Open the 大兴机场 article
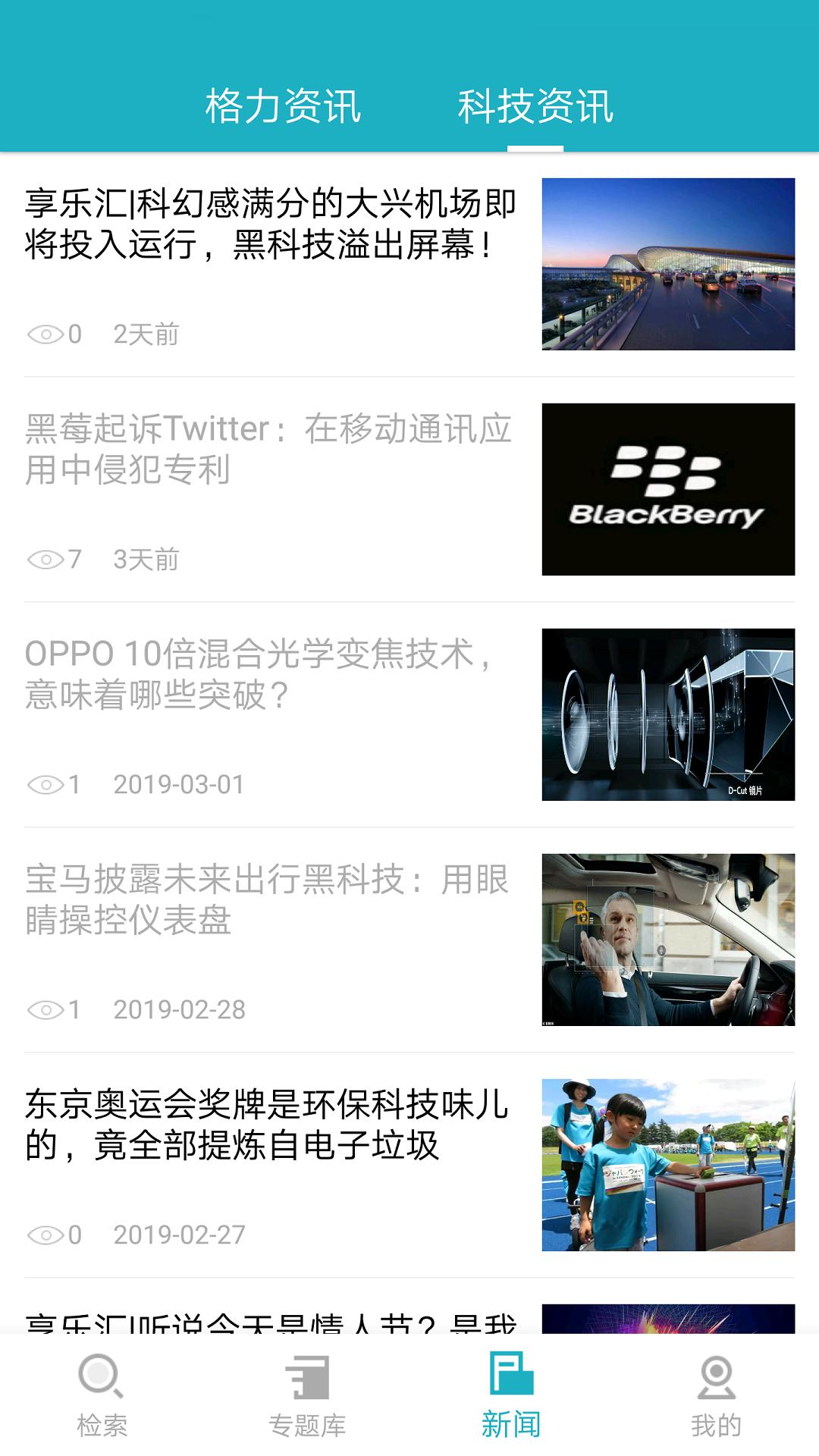The height and width of the screenshot is (1456, 819). pyautogui.click(x=270, y=224)
